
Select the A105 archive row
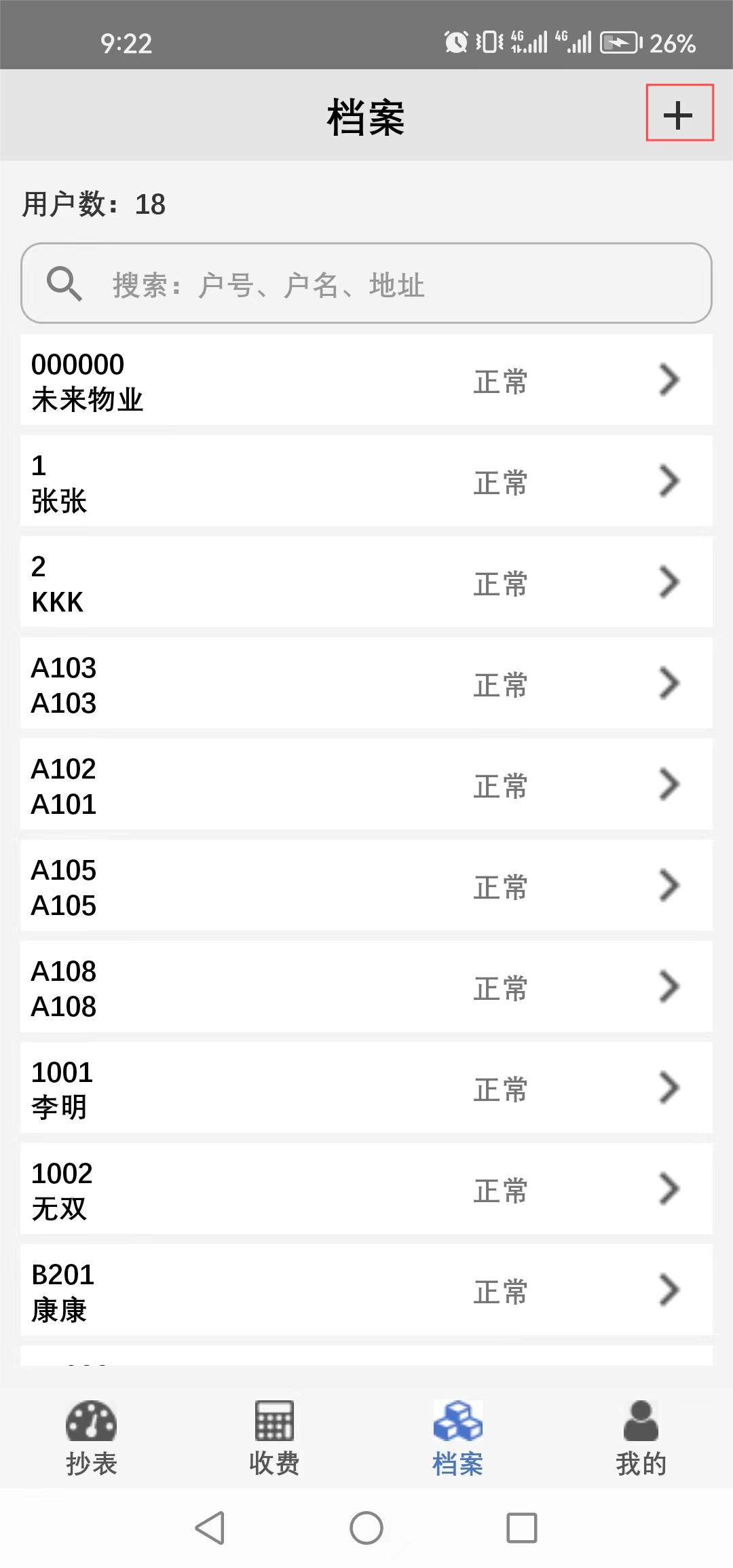click(366, 886)
